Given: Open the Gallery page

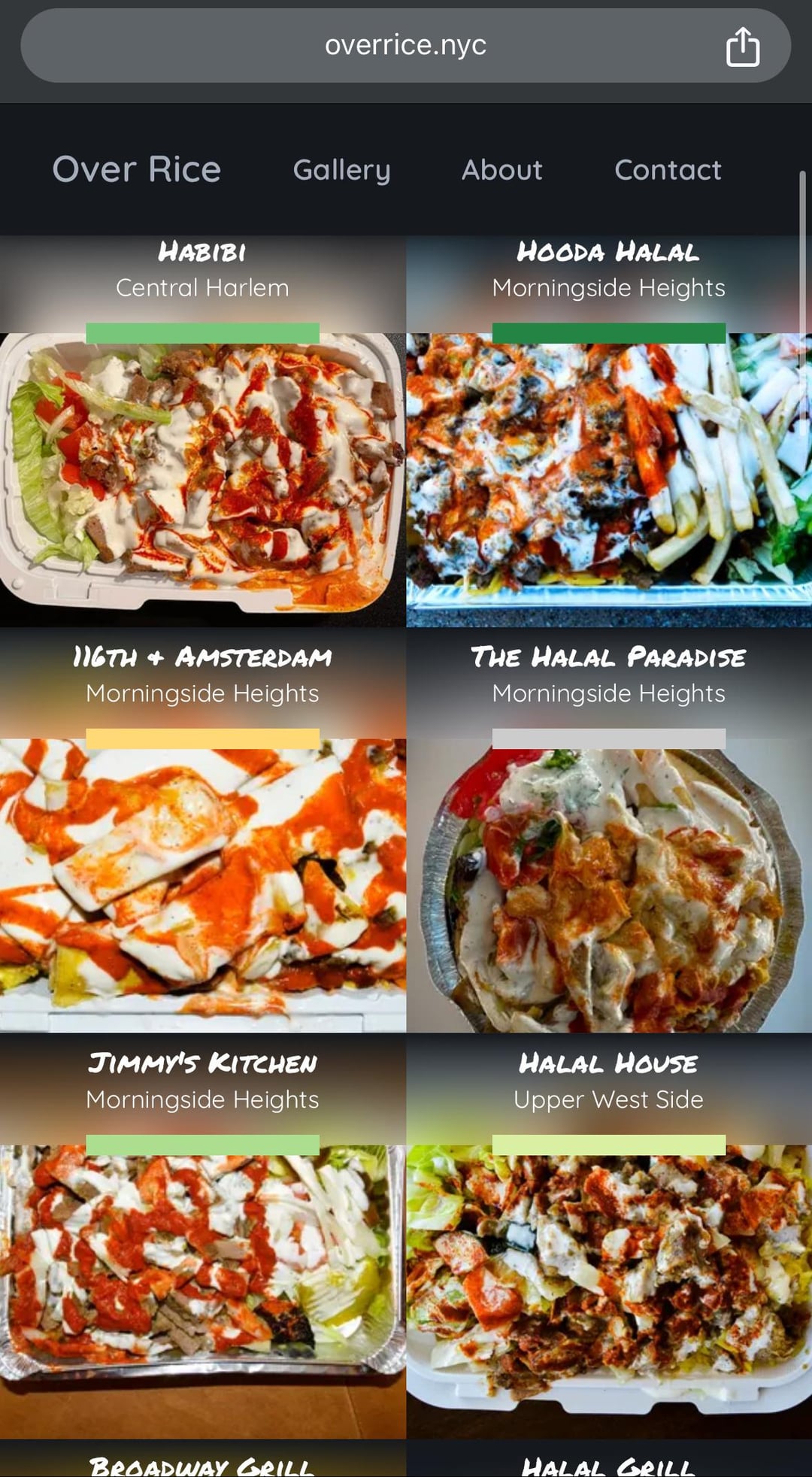Looking at the screenshot, I should click(341, 170).
